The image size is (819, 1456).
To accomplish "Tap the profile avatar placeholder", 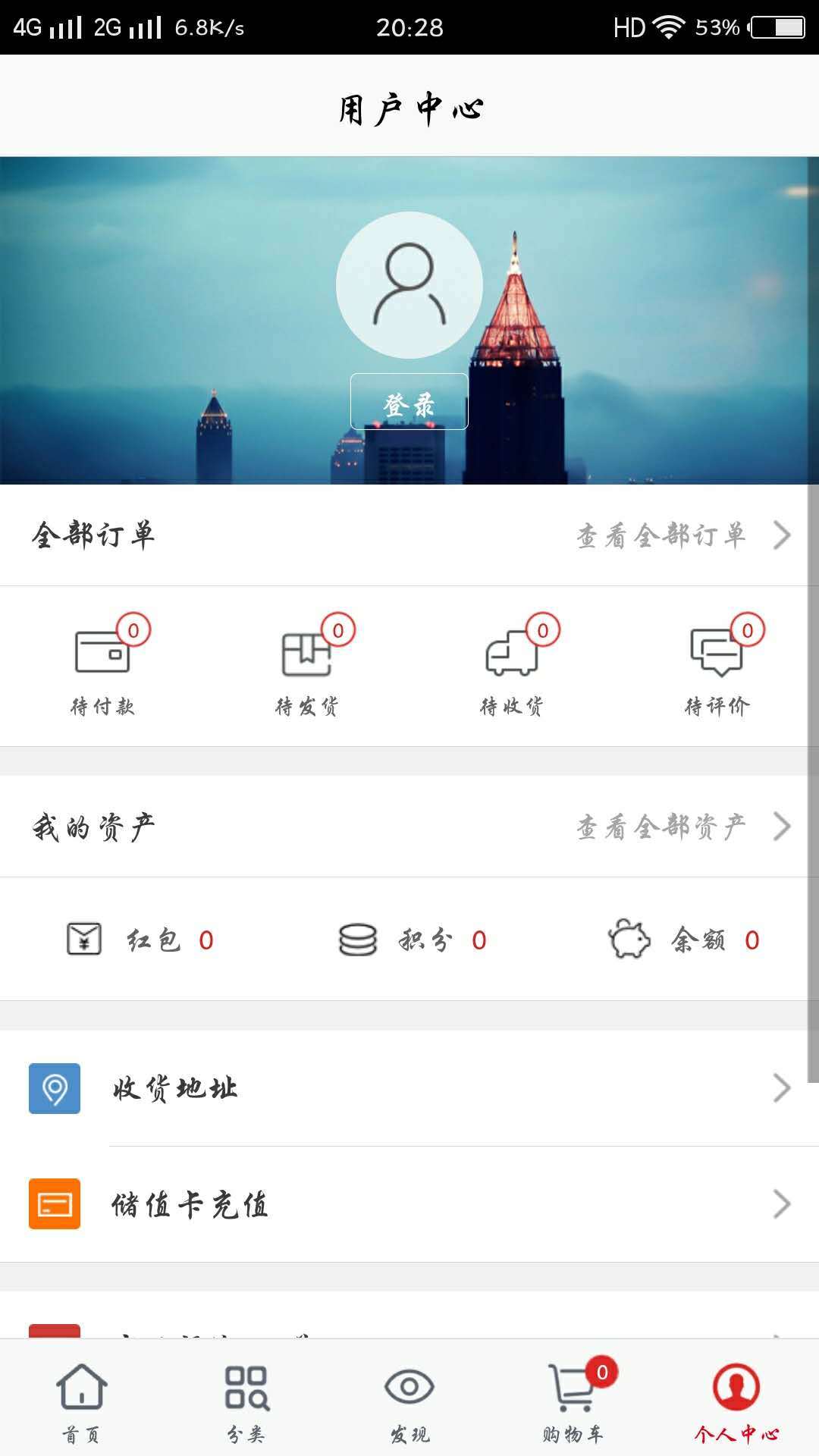I will coord(409,285).
